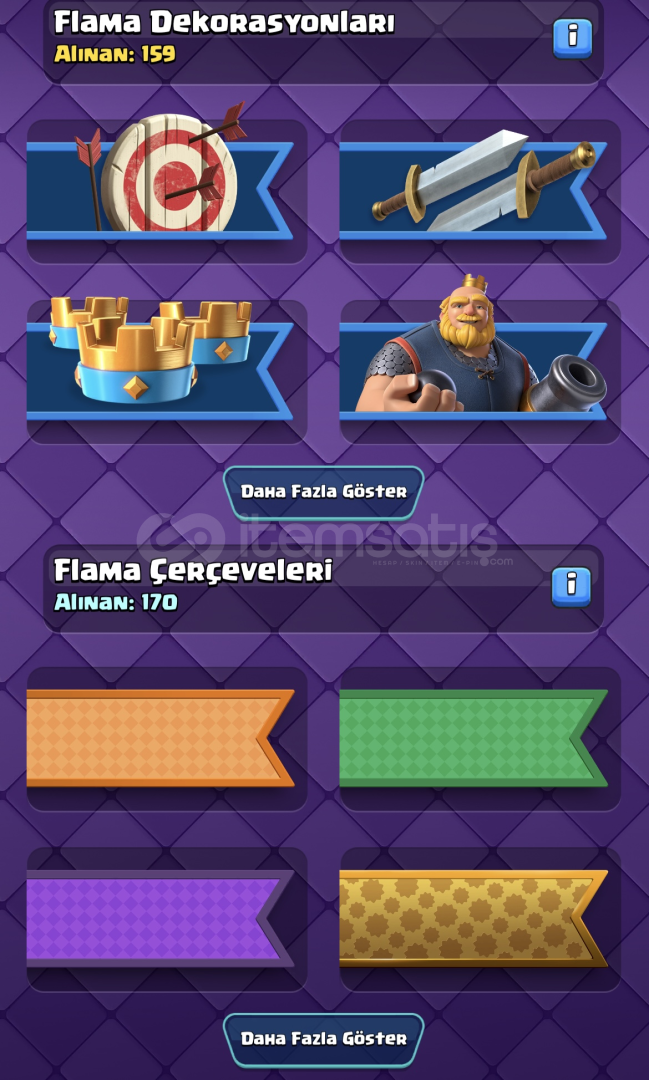
Task: Open info for Flama Dekorasyonları
Action: pos(572,38)
